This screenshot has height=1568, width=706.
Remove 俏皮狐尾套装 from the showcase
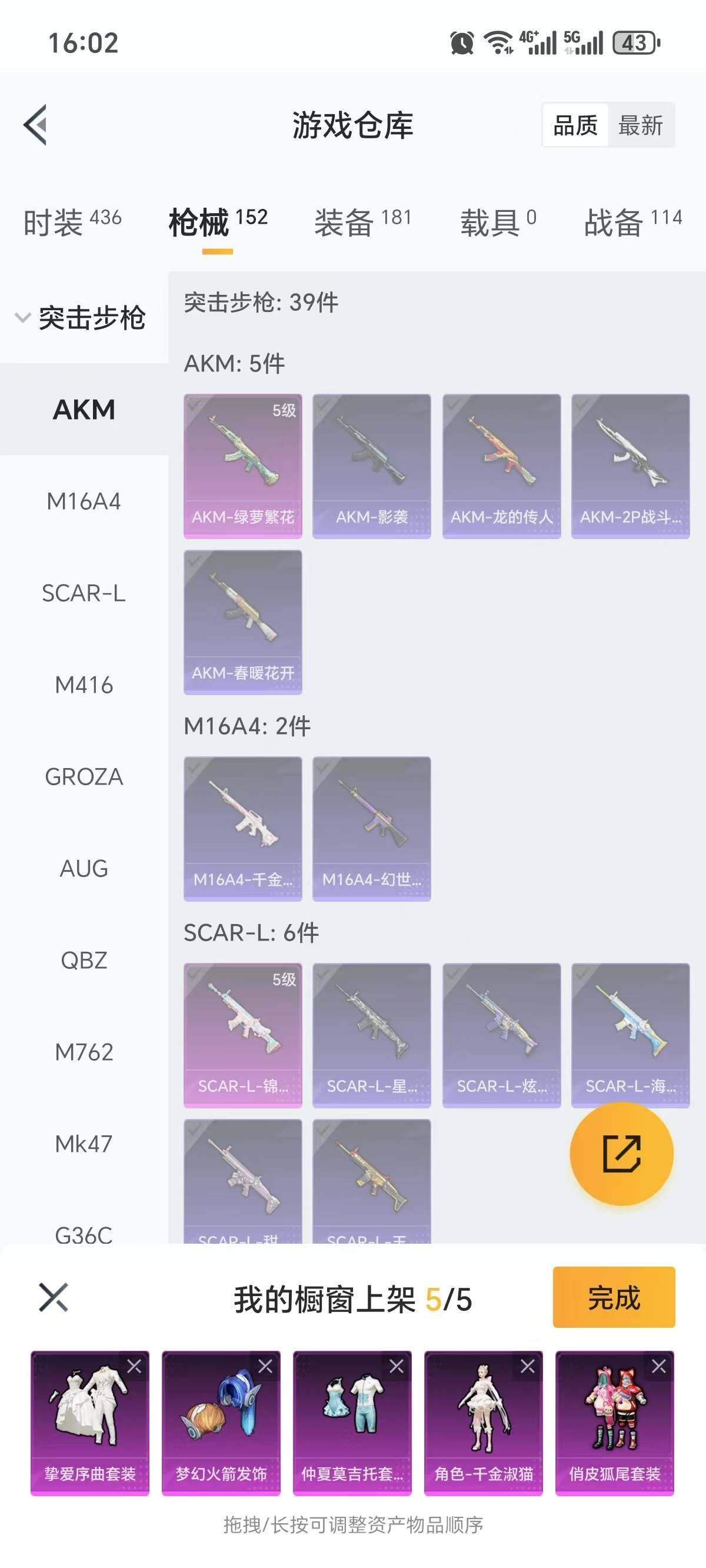tap(658, 1367)
